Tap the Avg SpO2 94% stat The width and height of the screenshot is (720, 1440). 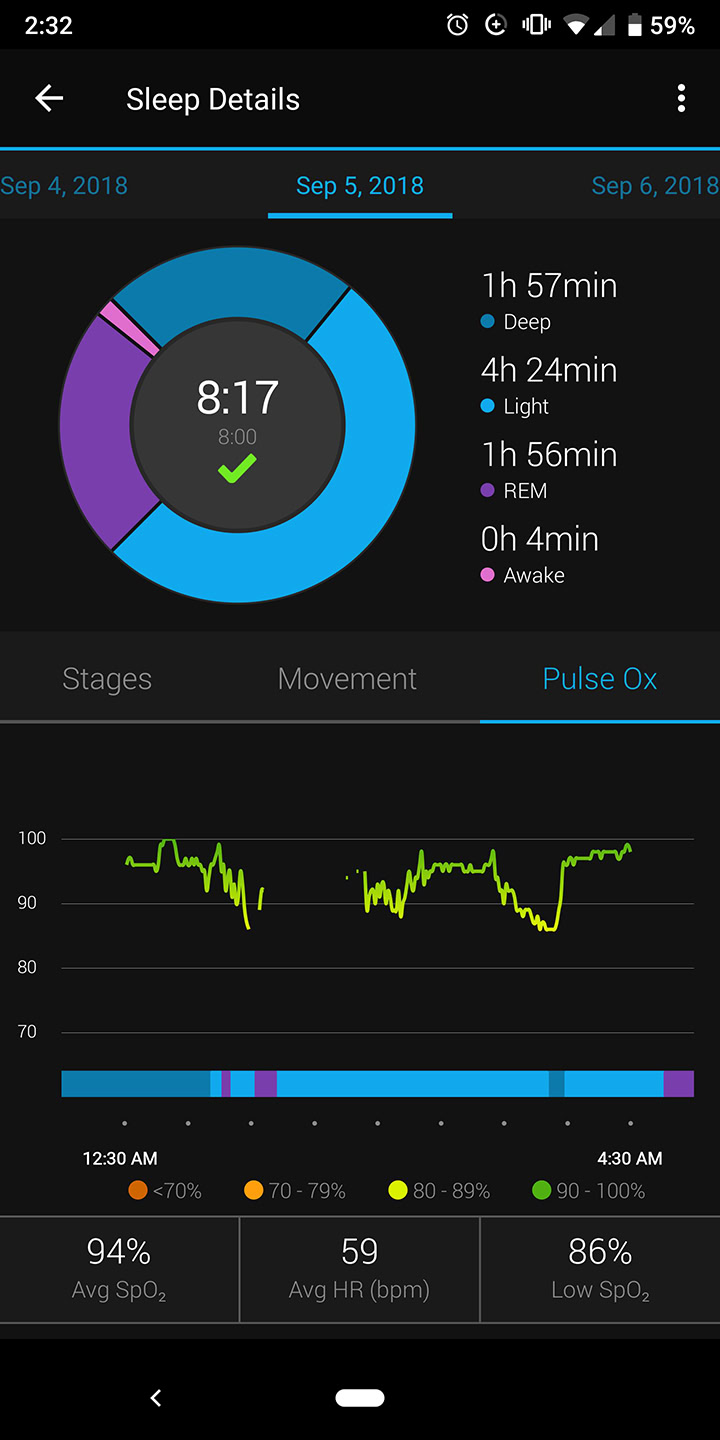click(x=119, y=1267)
